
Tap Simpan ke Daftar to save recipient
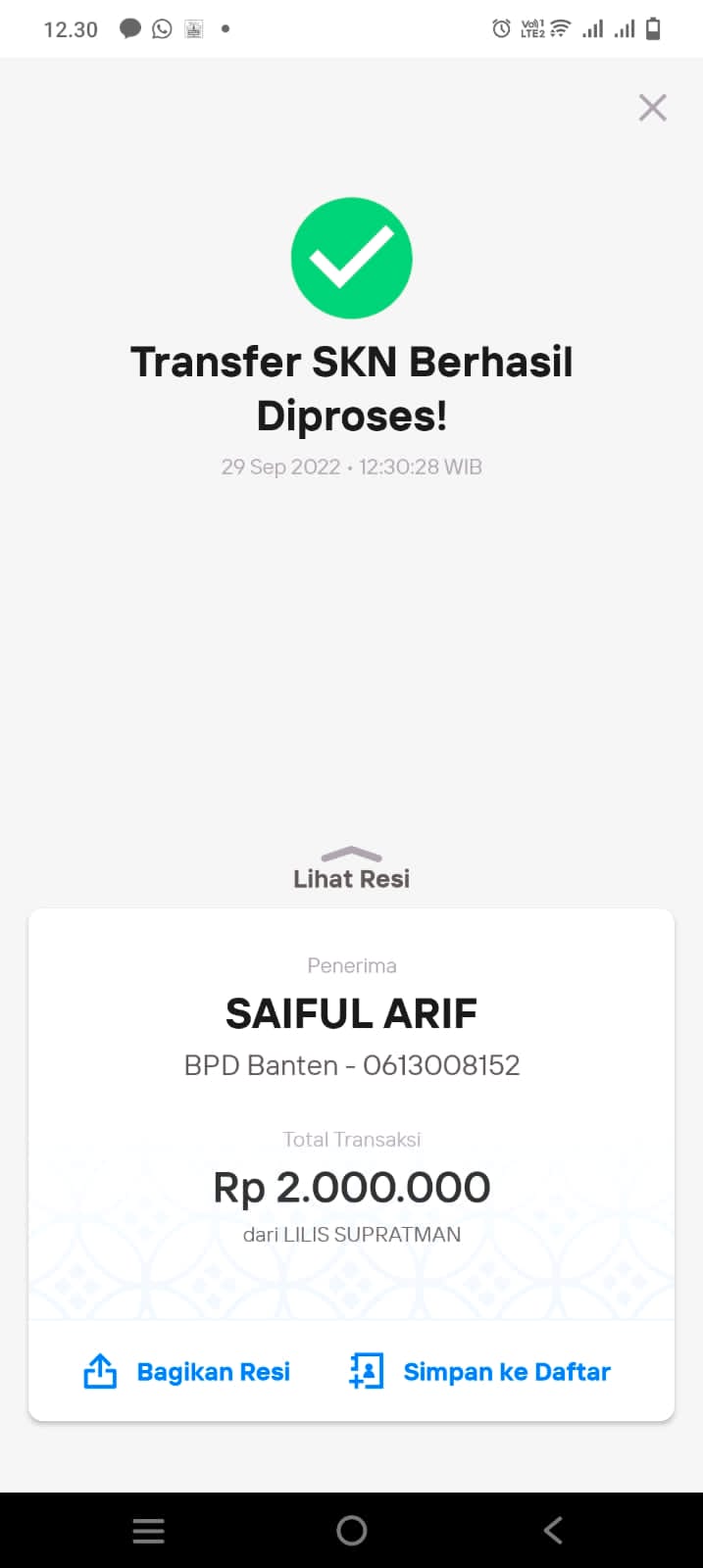point(480,1371)
